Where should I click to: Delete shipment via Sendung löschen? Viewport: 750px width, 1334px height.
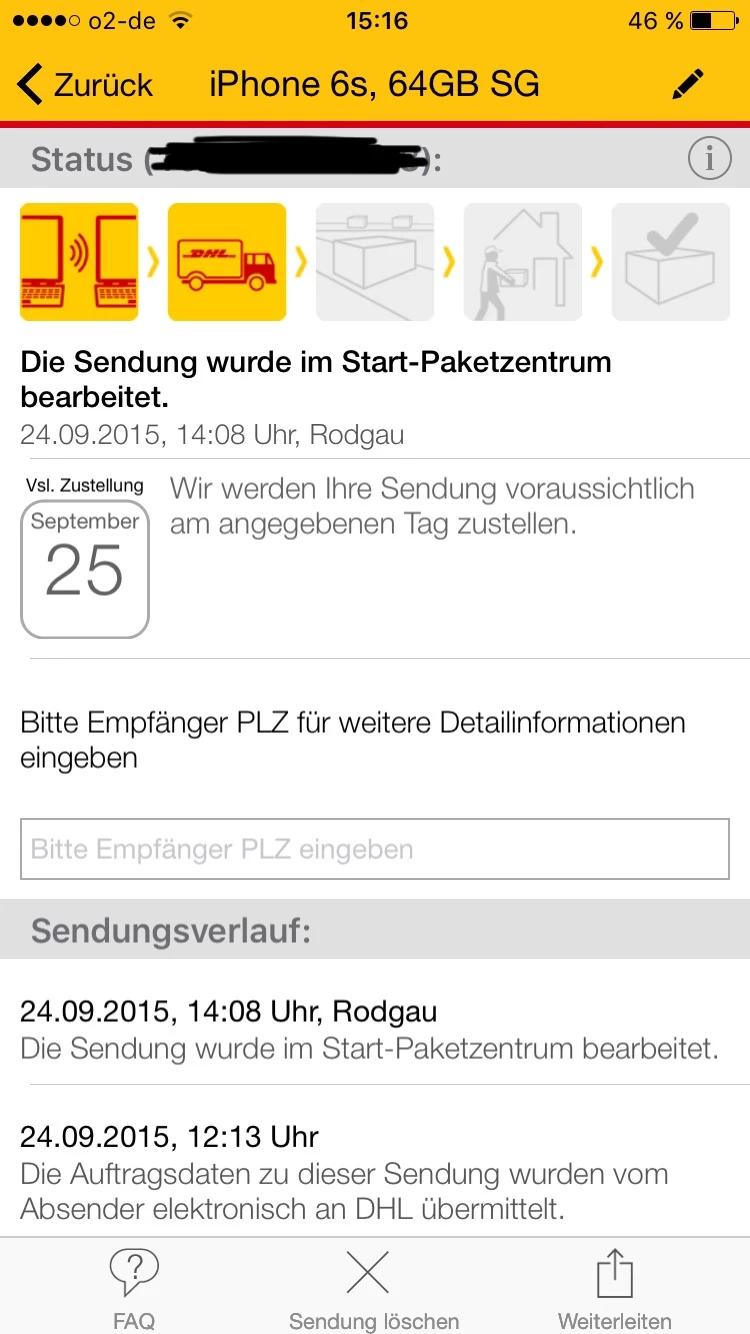point(373,1288)
